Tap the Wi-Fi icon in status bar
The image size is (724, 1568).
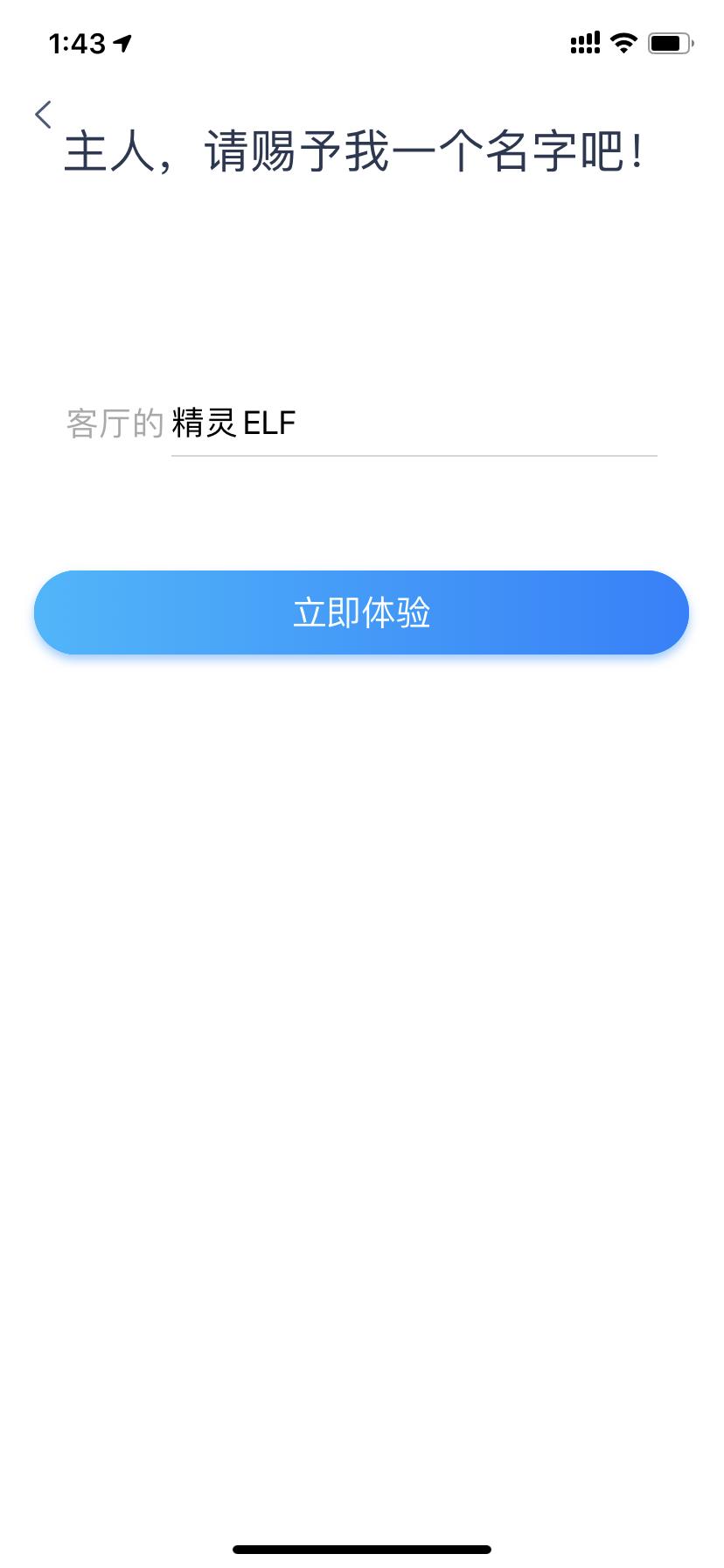[x=623, y=43]
